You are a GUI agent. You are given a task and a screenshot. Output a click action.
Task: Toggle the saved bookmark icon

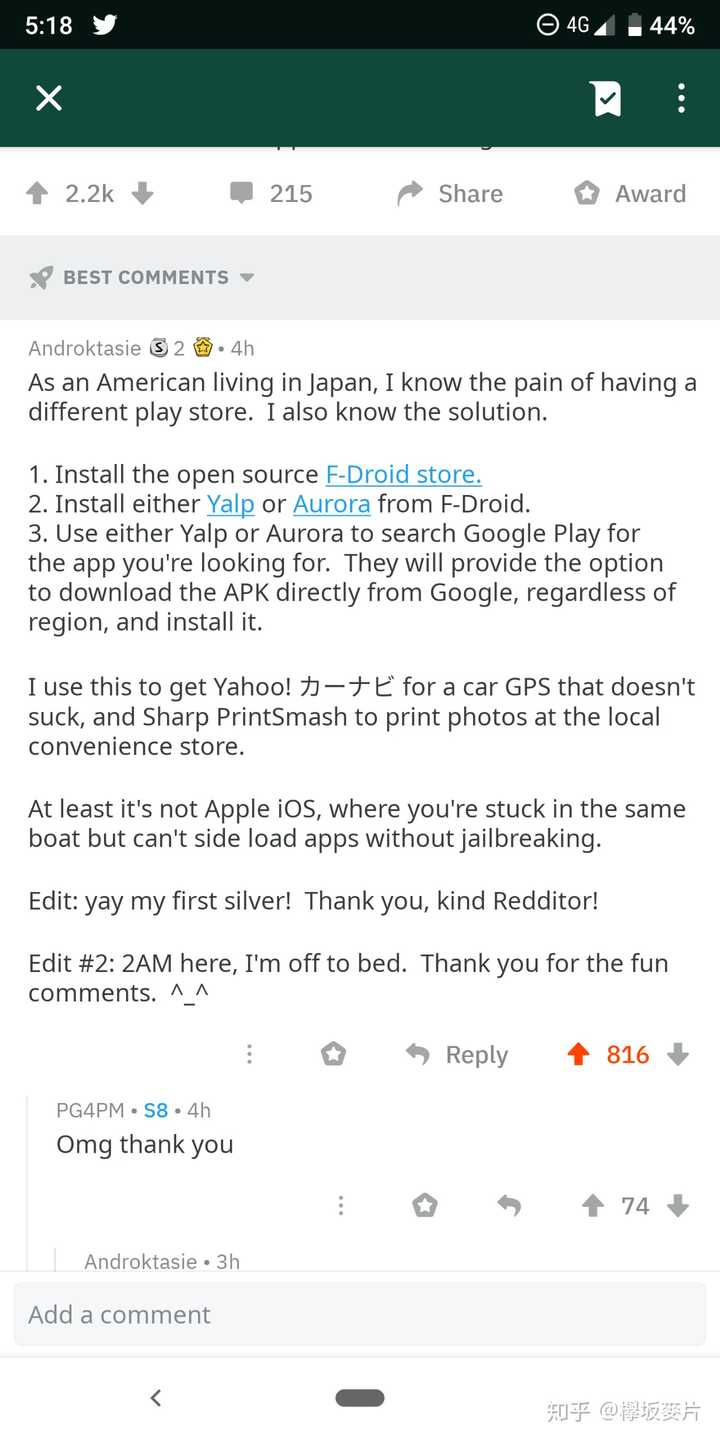(606, 98)
